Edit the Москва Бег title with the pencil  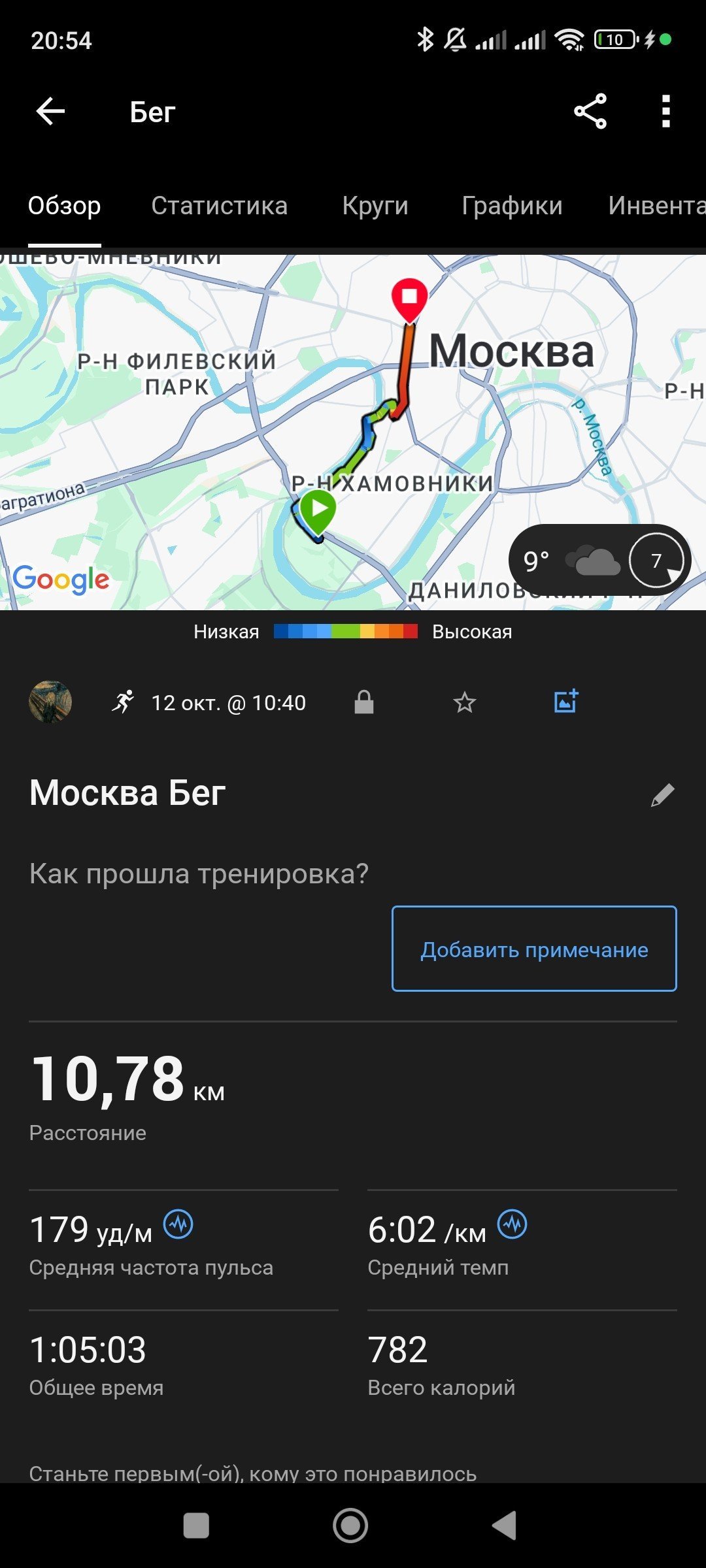pos(662,794)
